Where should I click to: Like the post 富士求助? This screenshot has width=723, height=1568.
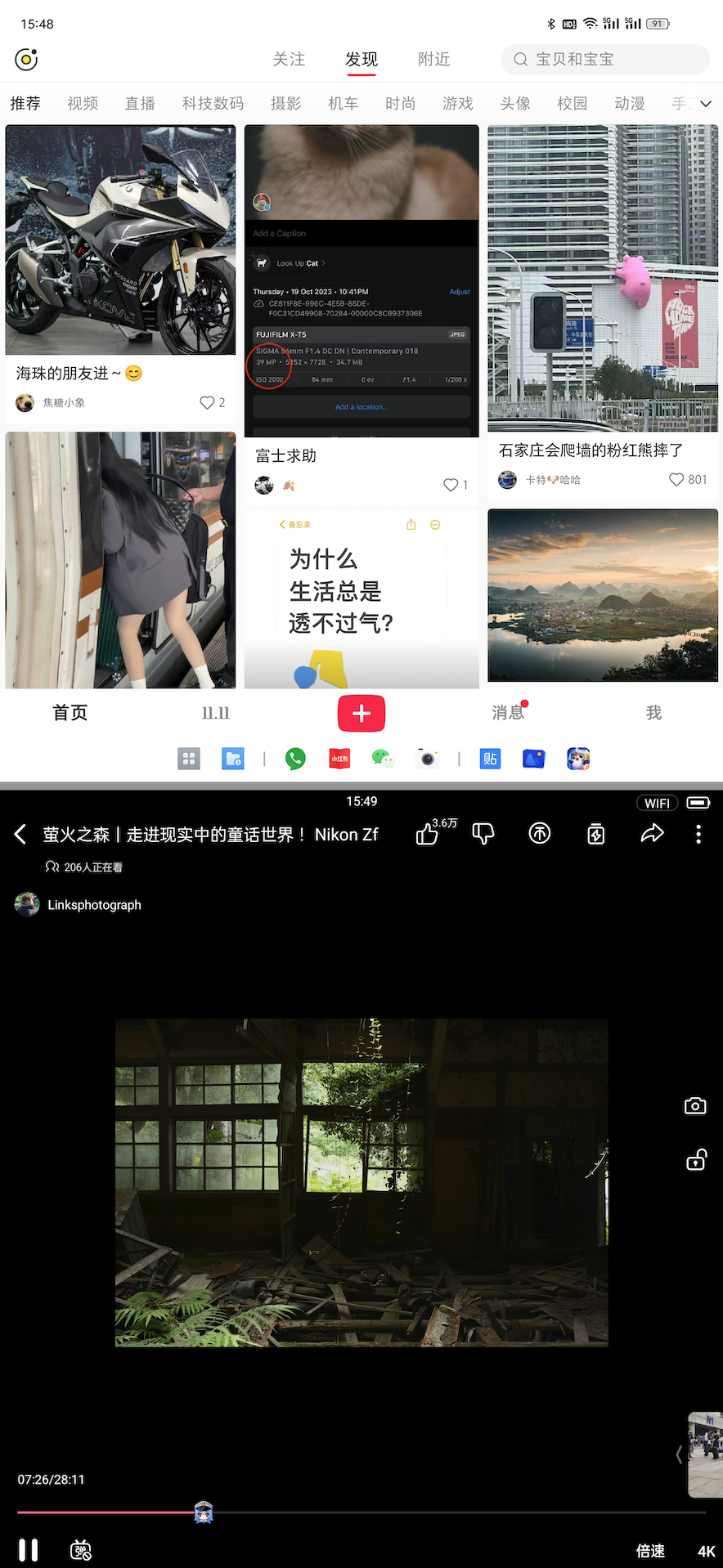[x=451, y=485]
